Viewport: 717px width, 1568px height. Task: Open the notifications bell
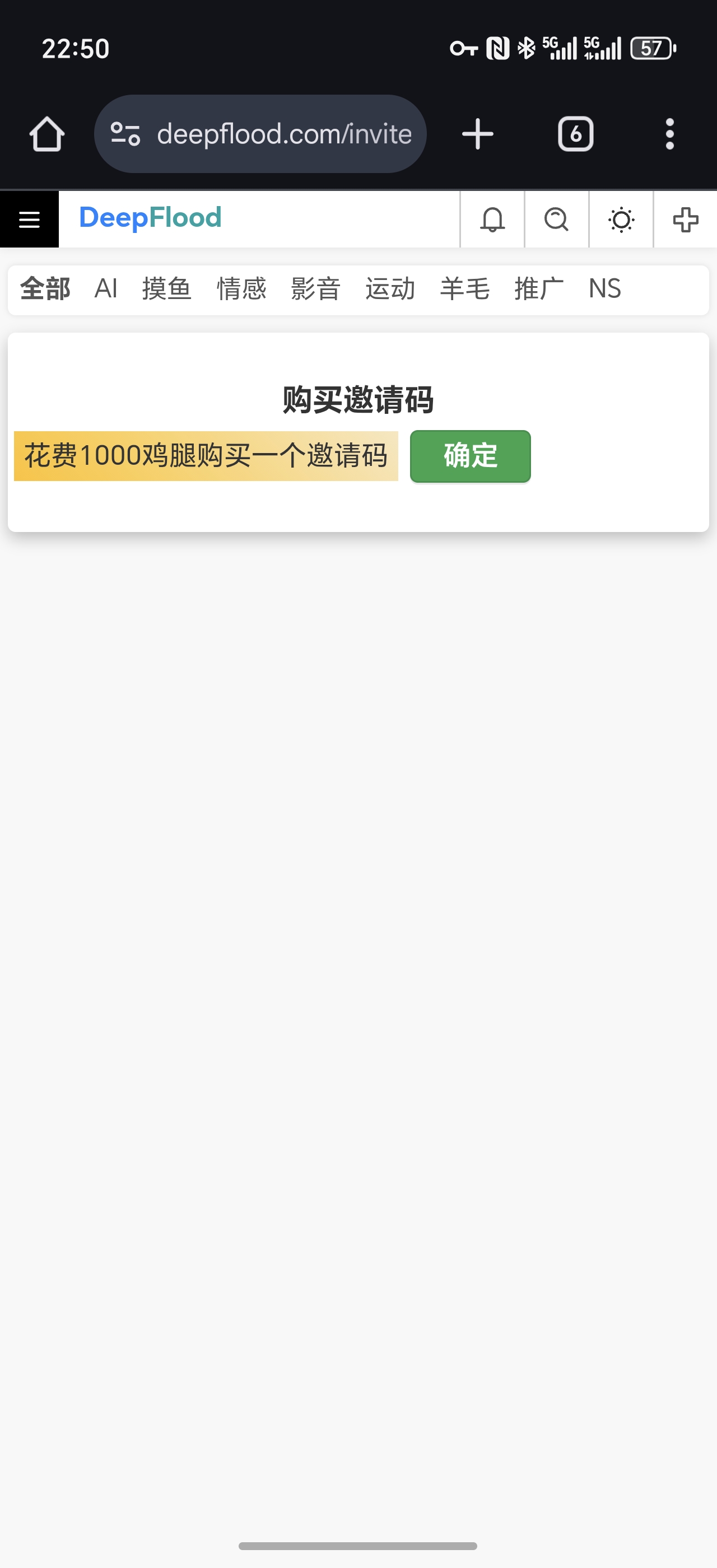pyautogui.click(x=492, y=220)
